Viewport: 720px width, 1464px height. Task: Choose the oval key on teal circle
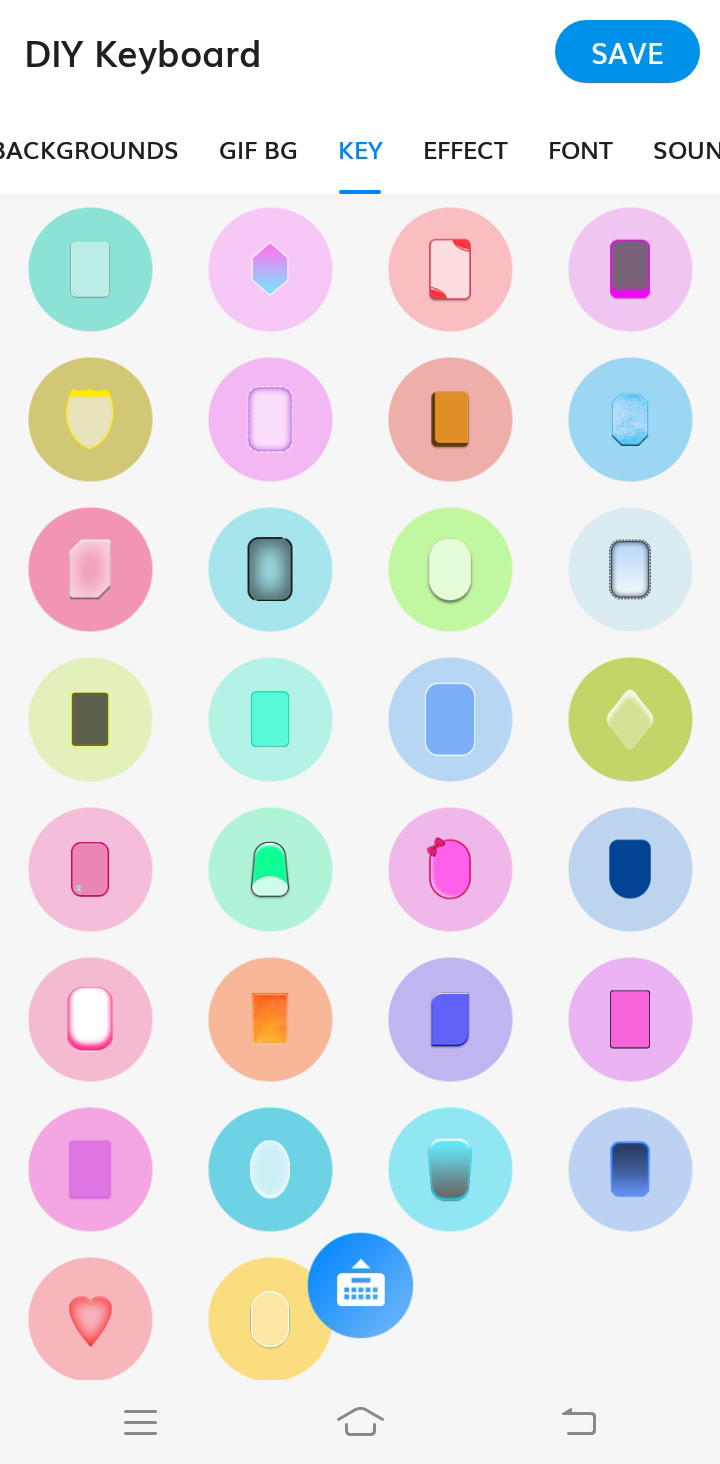click(x=270, y=1169)
